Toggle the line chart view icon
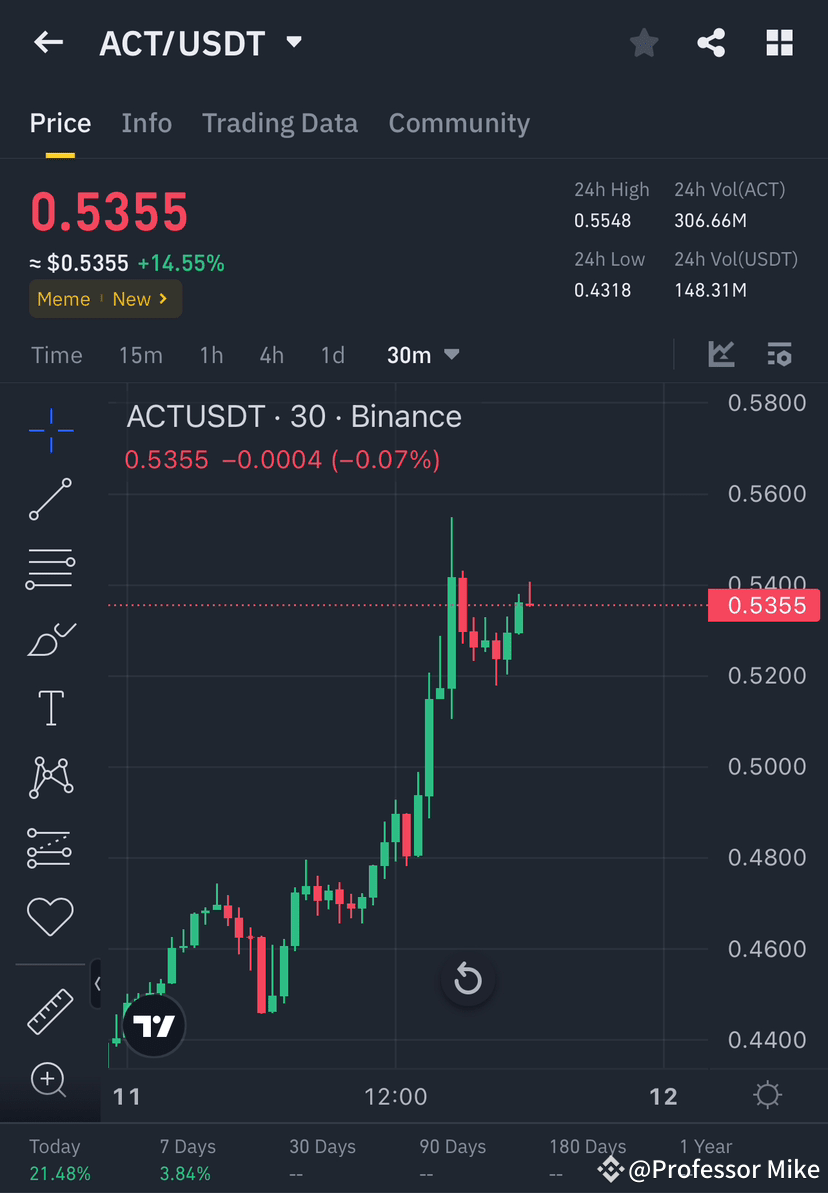The width and height of the screenshot is (828, 1193). pyautogui.click(x=721, y=354)
